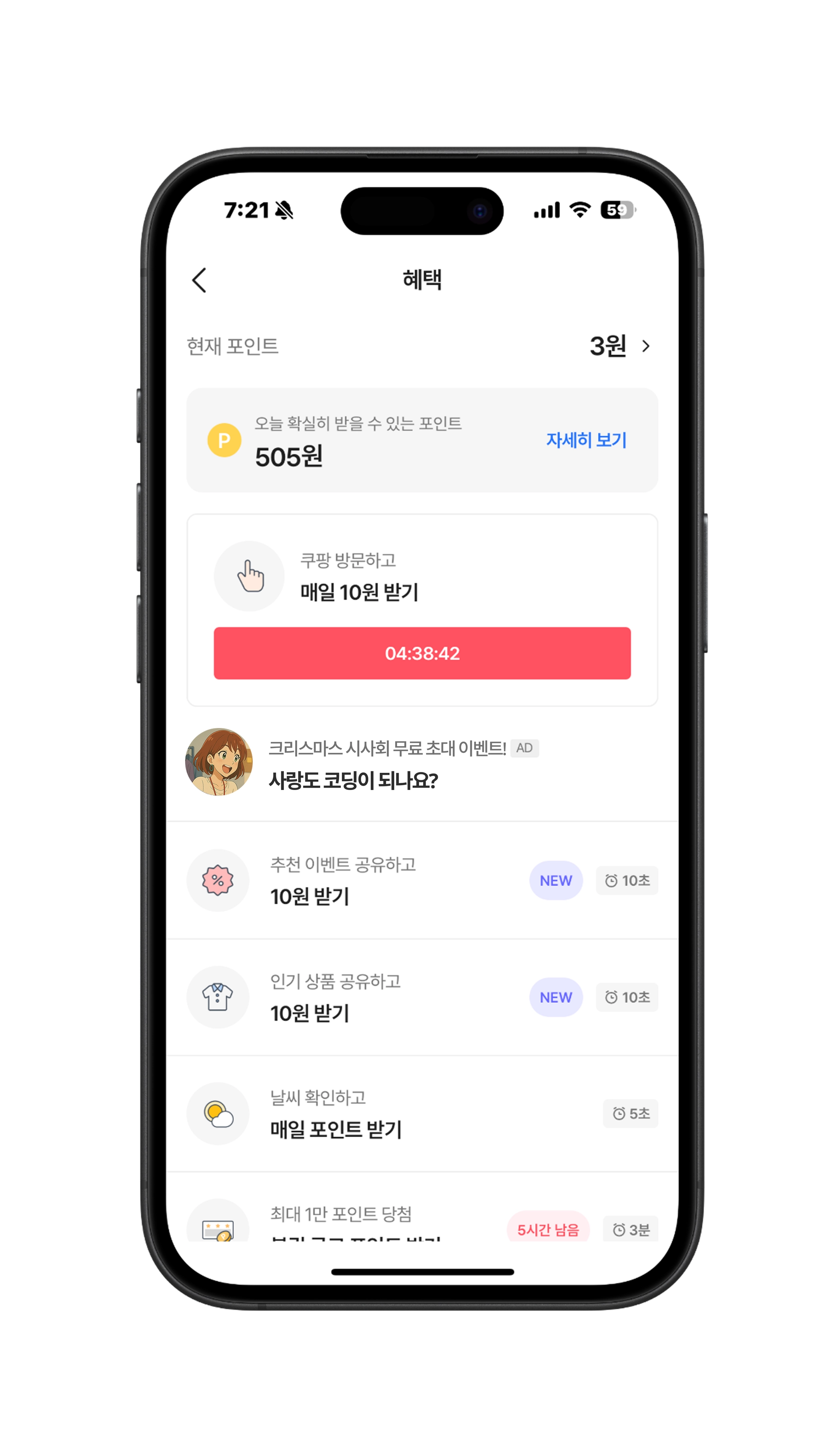Tap 자세히 보기 for today's points
This screenshot has width=819, height=1456.
tap(586, 440)
